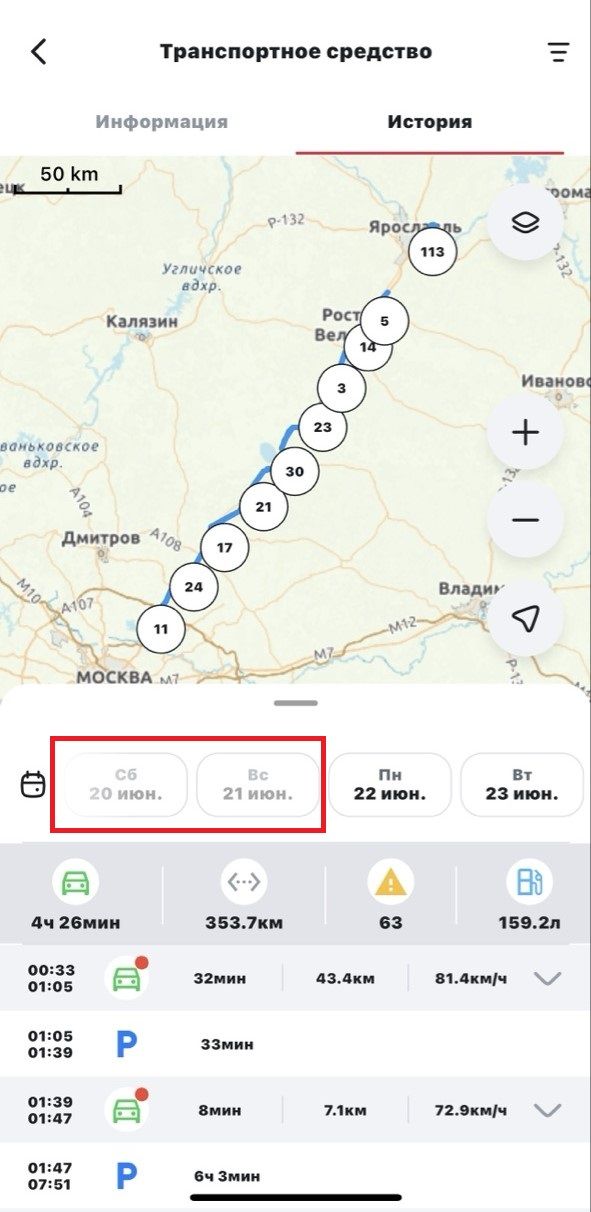Expand the 01:39–01:47 trip chevron
This screenshot has width=591, height=1212.
point(548,1110)
